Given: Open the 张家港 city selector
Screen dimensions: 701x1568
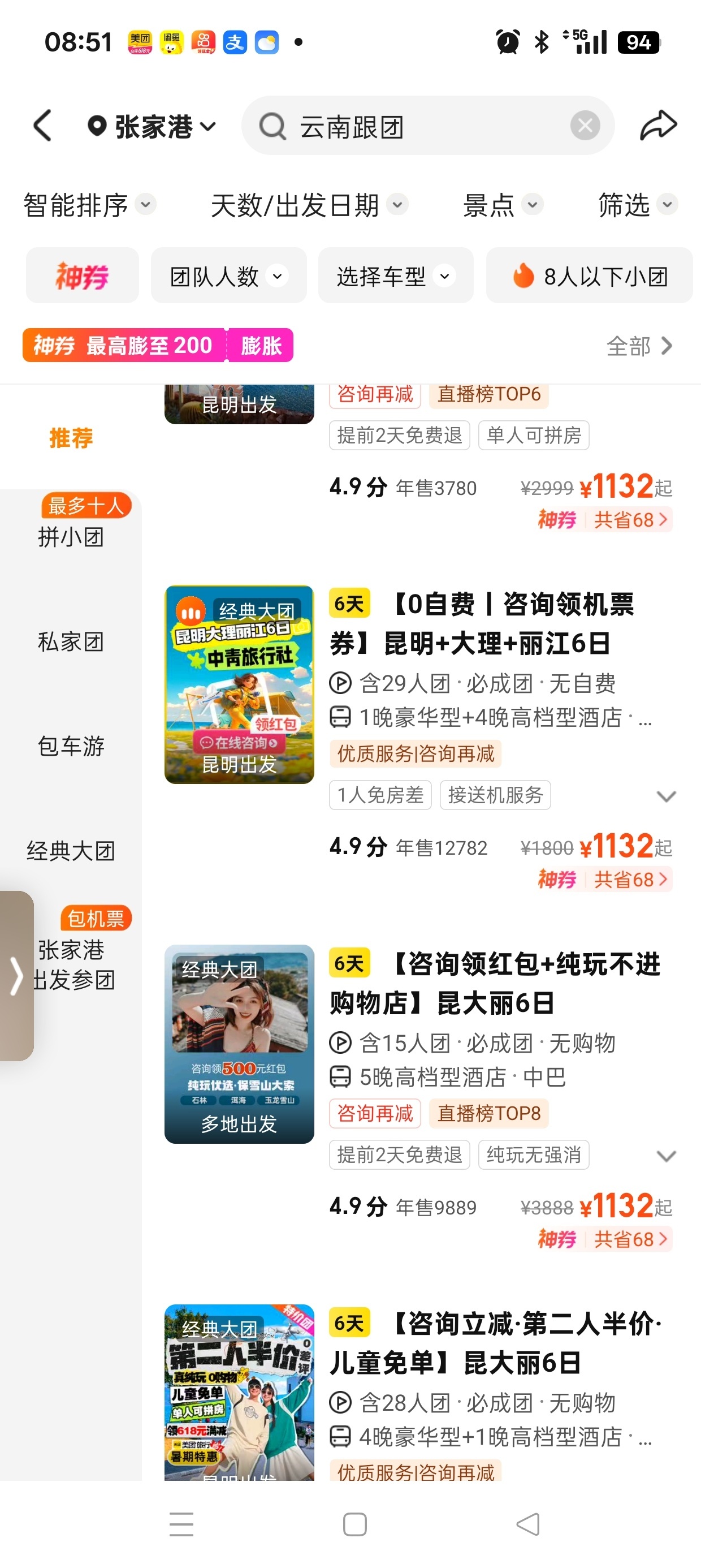Looking at the screenshot, I should coord(151,127).
